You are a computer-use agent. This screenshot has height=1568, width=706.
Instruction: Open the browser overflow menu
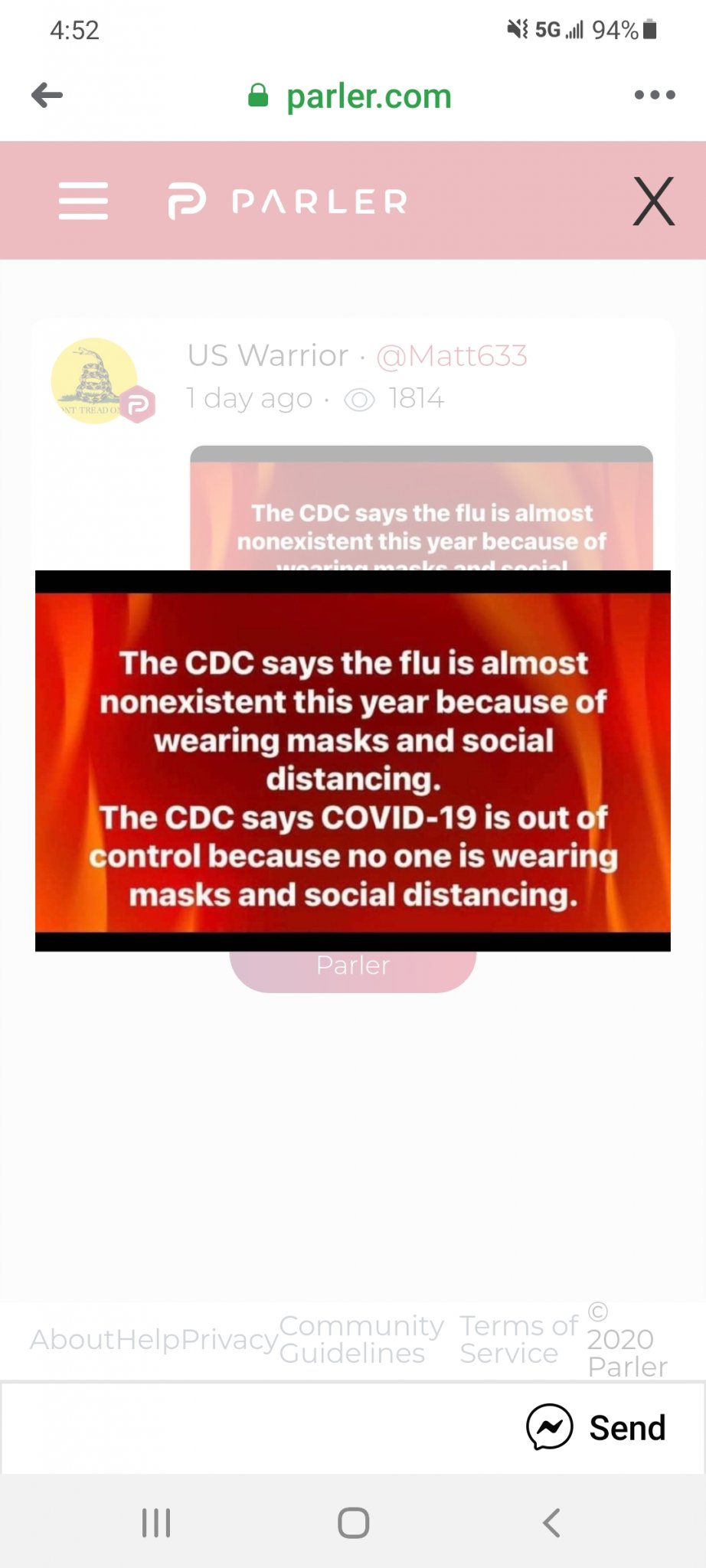655,95
